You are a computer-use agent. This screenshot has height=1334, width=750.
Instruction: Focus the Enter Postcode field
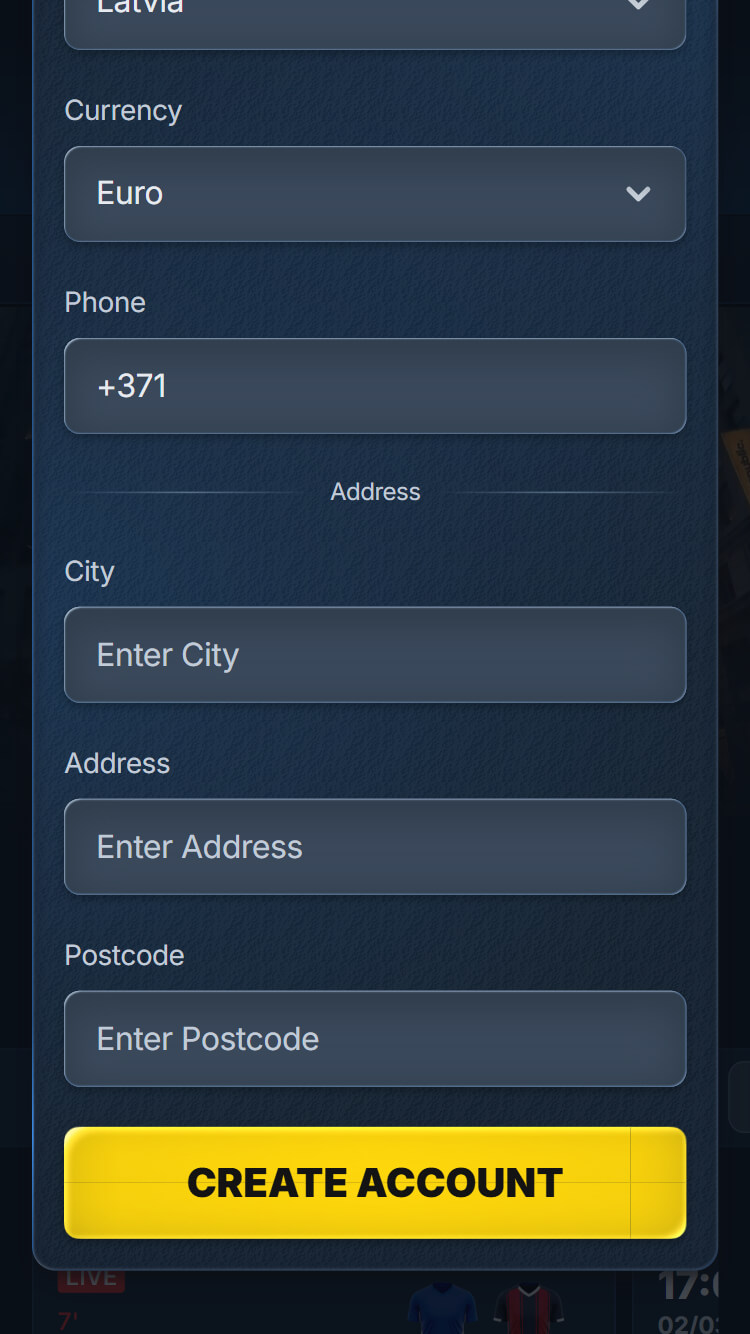click(375, 1039)
